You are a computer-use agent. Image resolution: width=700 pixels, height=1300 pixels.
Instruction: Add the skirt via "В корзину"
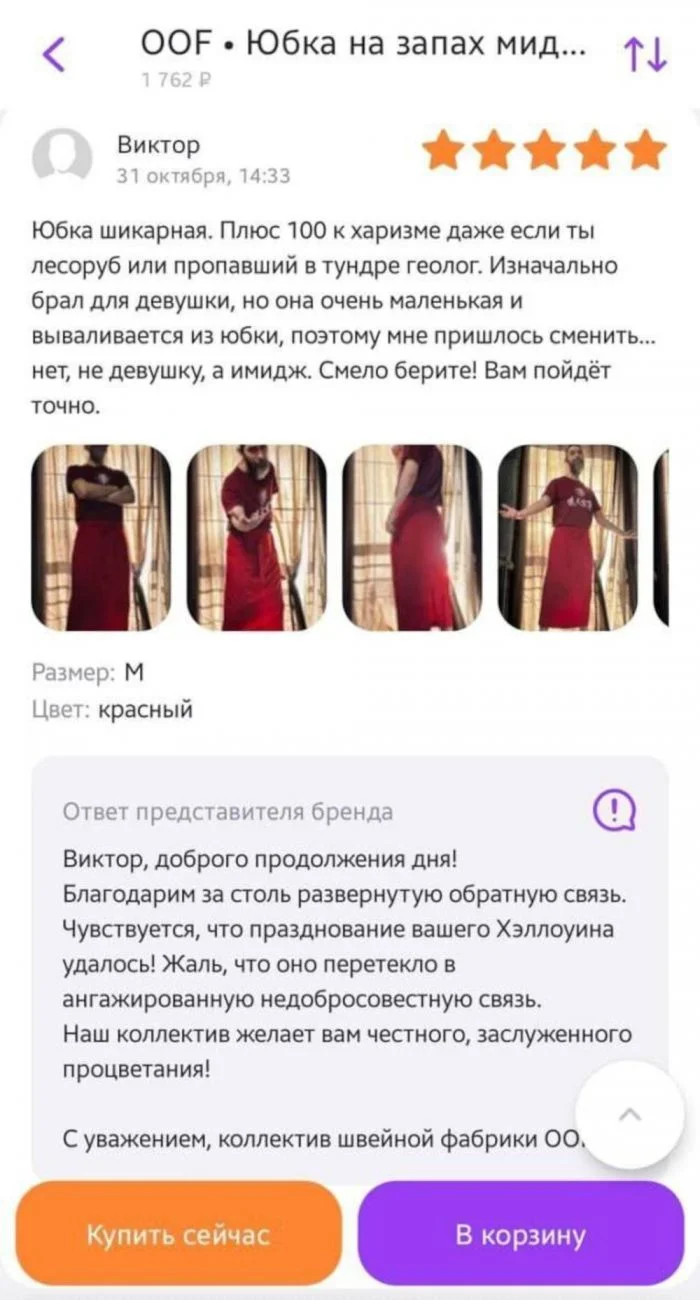pos(520,1233)
